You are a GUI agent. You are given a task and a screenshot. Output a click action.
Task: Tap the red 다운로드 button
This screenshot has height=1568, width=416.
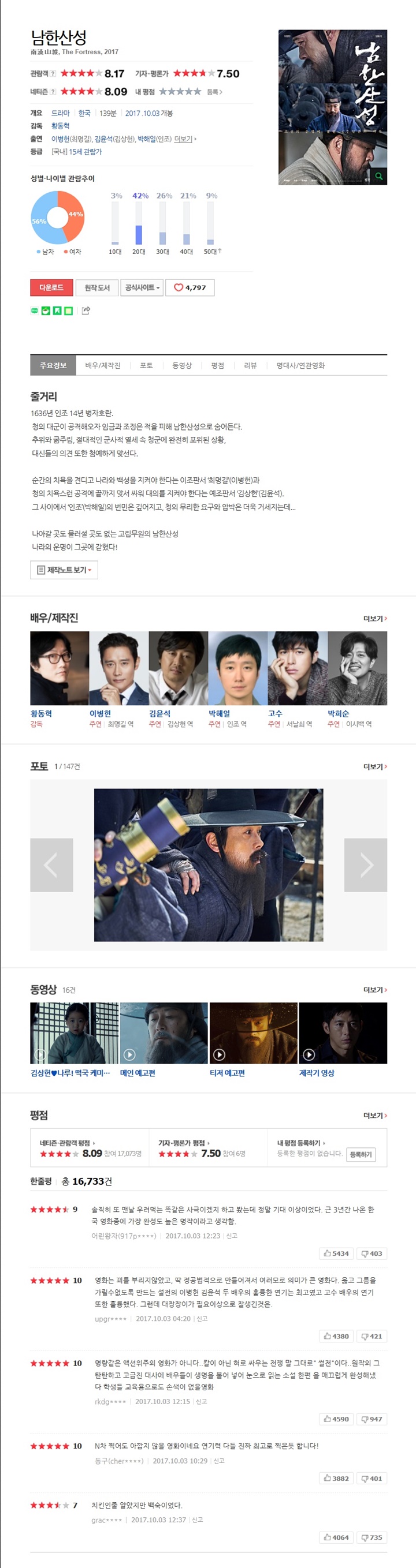(52, 287)
